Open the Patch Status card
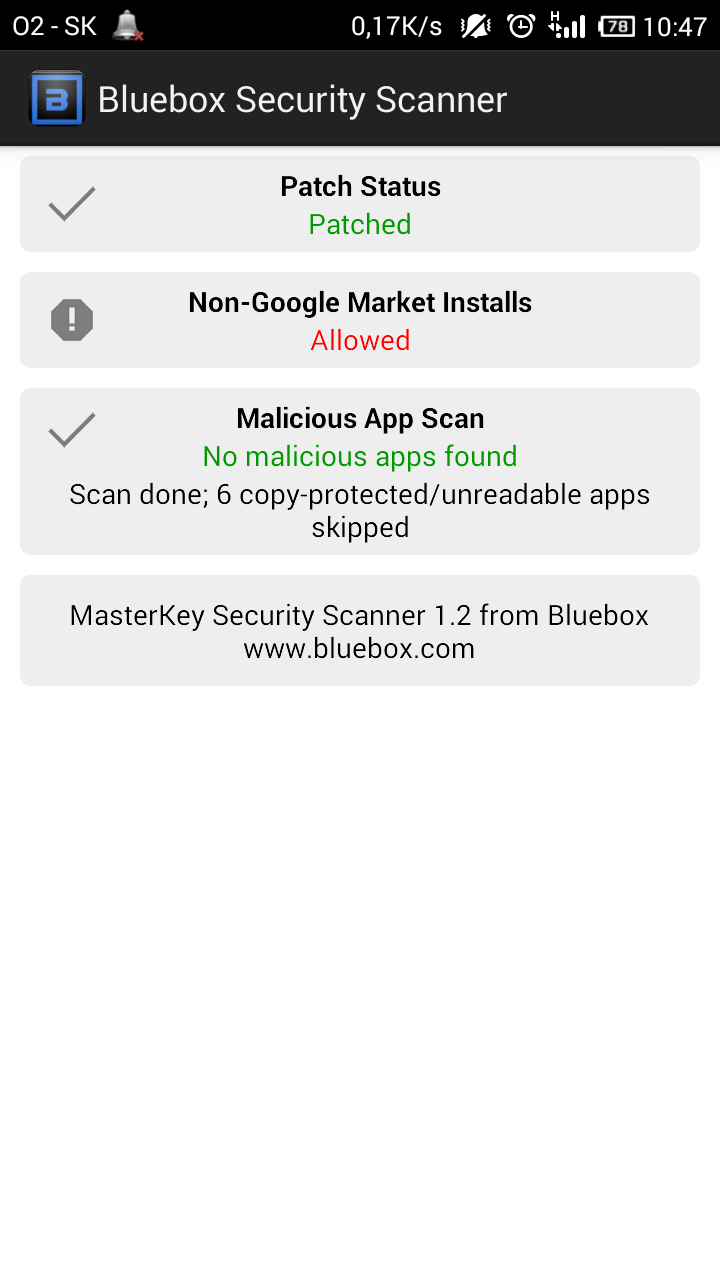 pos(360,204)
